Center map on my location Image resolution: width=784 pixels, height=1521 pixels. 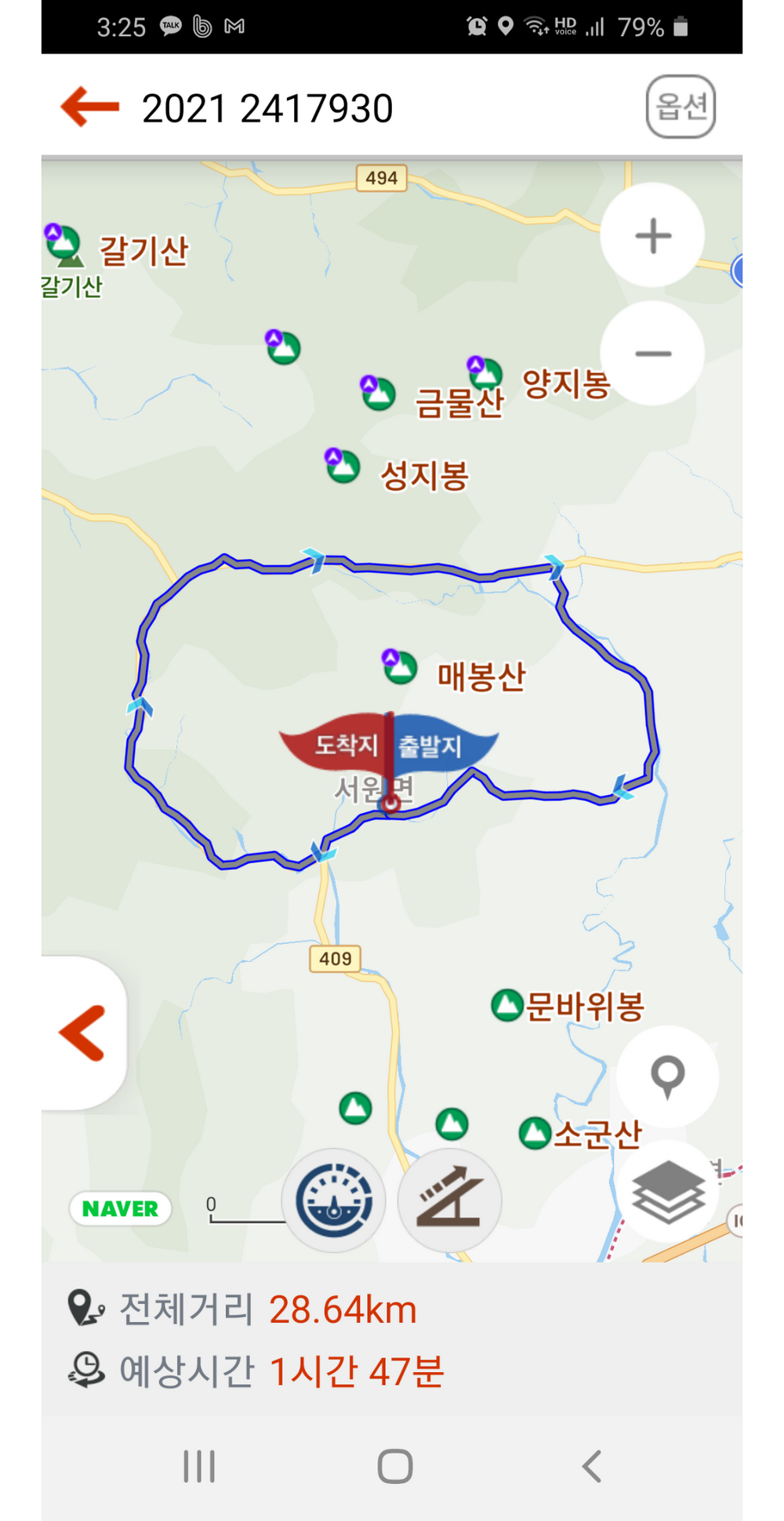point(667,1076)
